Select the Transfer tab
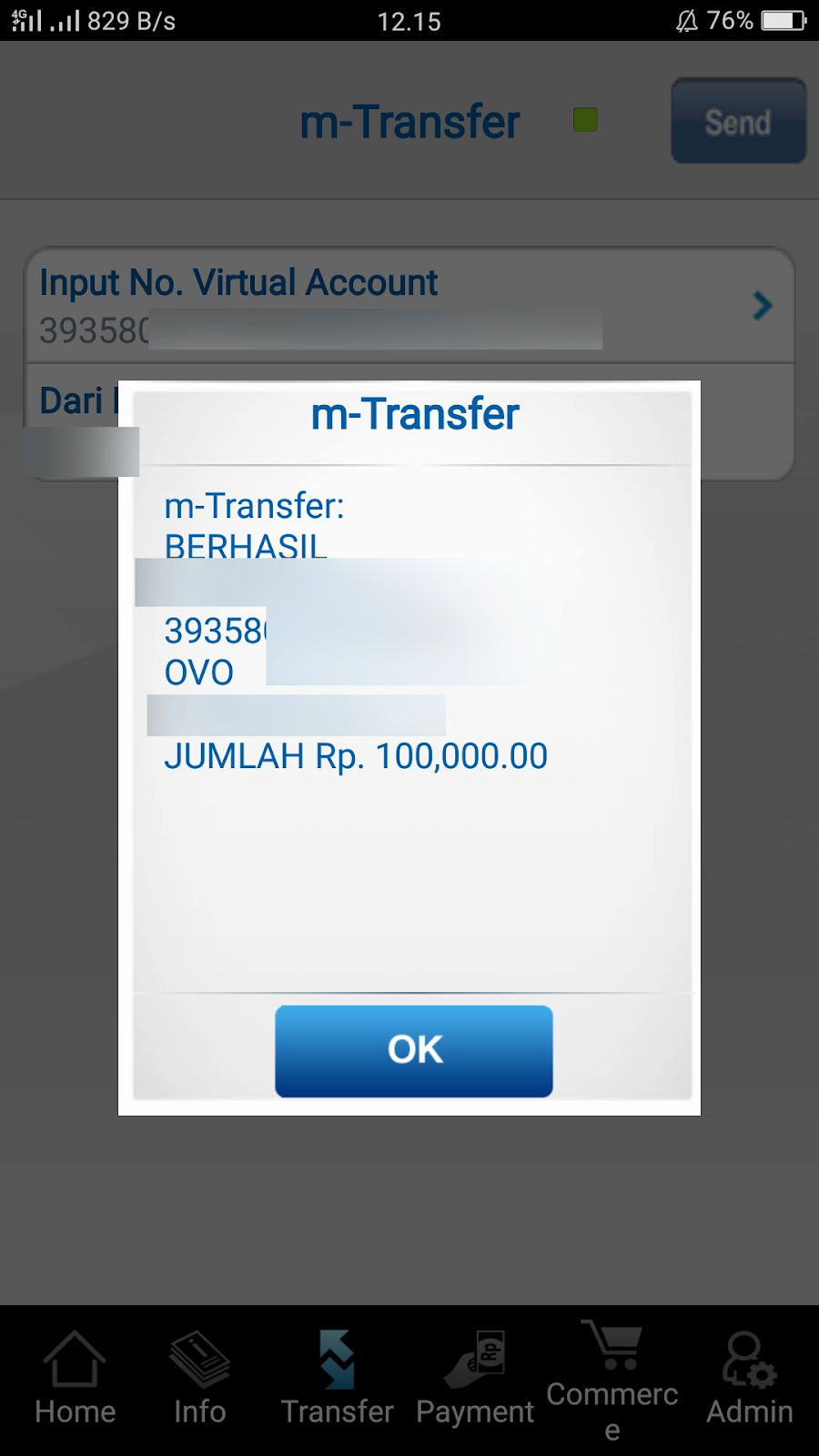Image resolution: width=819 pixels, height=1456 pixels. (337, 1378)
